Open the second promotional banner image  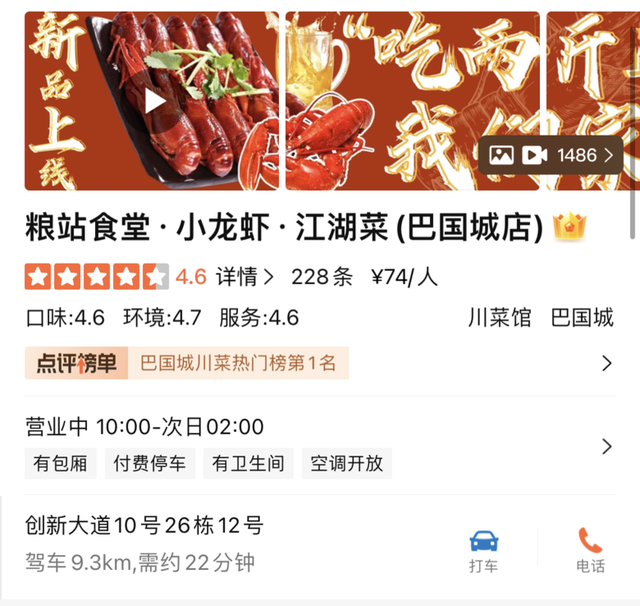(x=412, y=100)
